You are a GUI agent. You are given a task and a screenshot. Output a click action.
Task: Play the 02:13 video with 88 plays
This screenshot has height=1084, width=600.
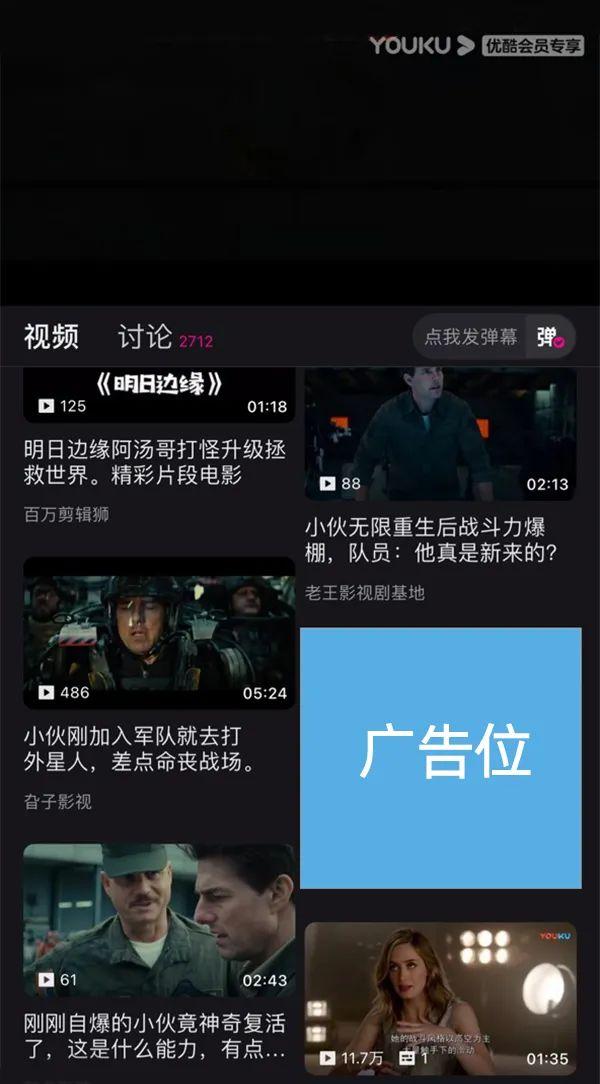[440, 433]
